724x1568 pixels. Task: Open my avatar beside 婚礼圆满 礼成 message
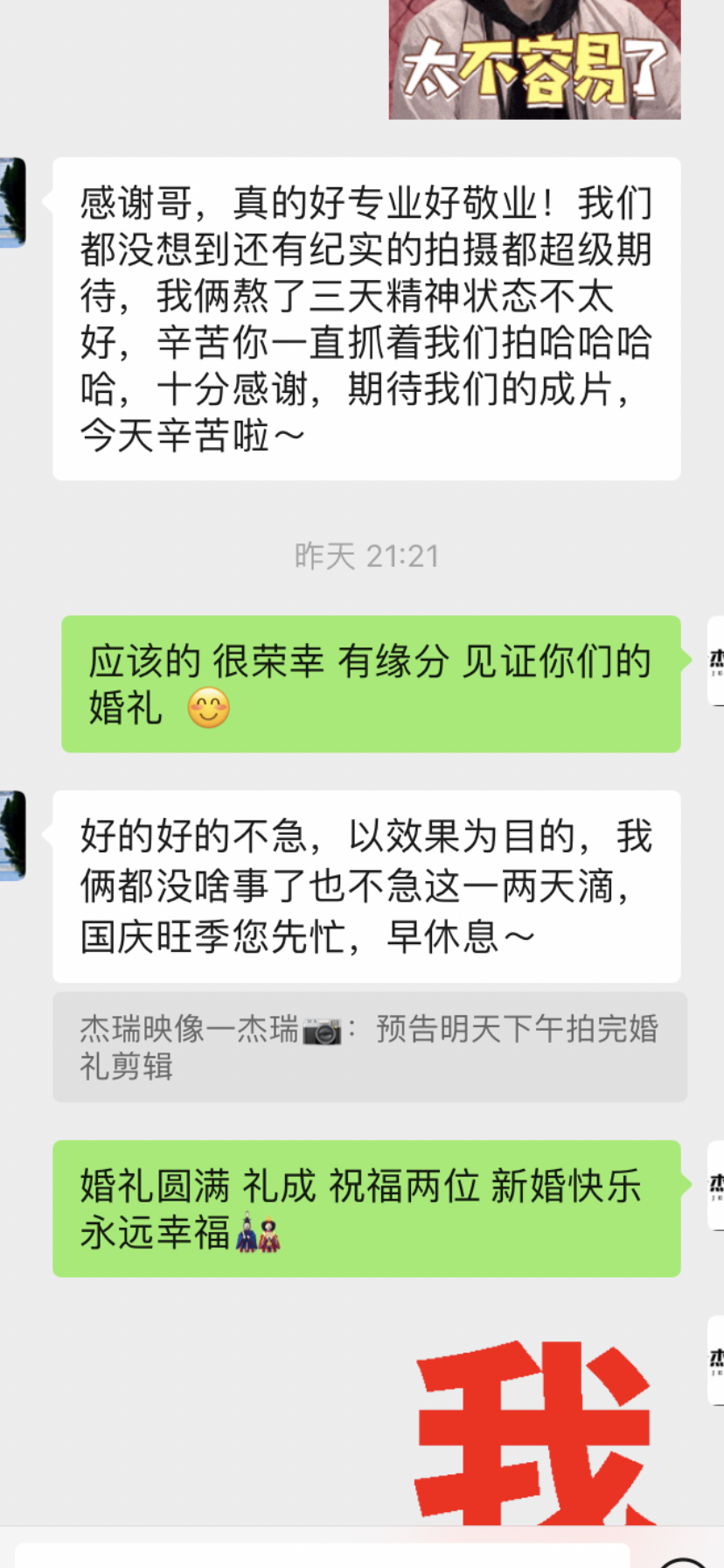coord(714,1186)
